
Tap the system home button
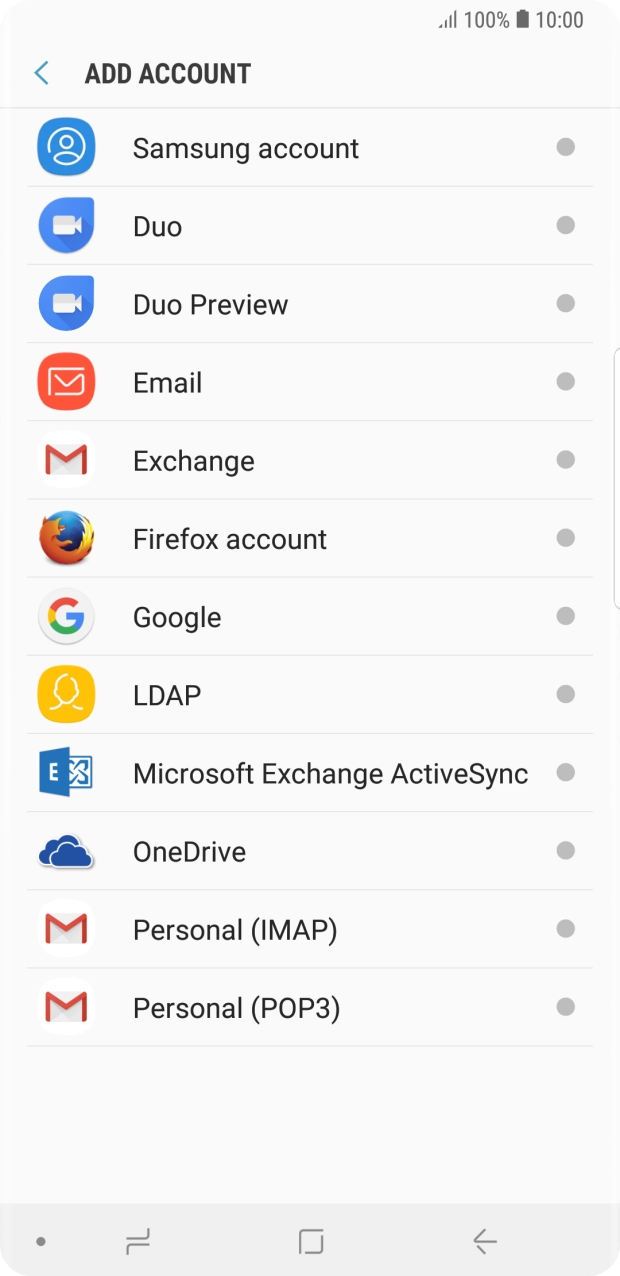[311, 1241]
